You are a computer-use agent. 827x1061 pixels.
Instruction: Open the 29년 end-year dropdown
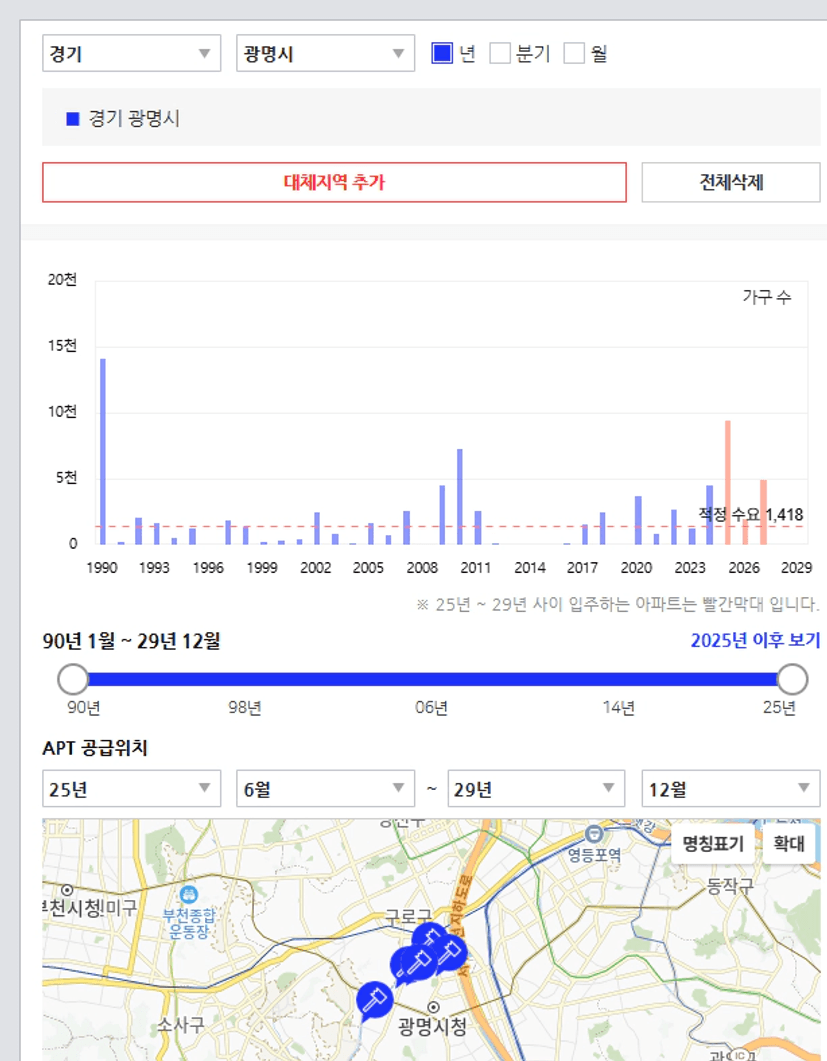[536, 788]
